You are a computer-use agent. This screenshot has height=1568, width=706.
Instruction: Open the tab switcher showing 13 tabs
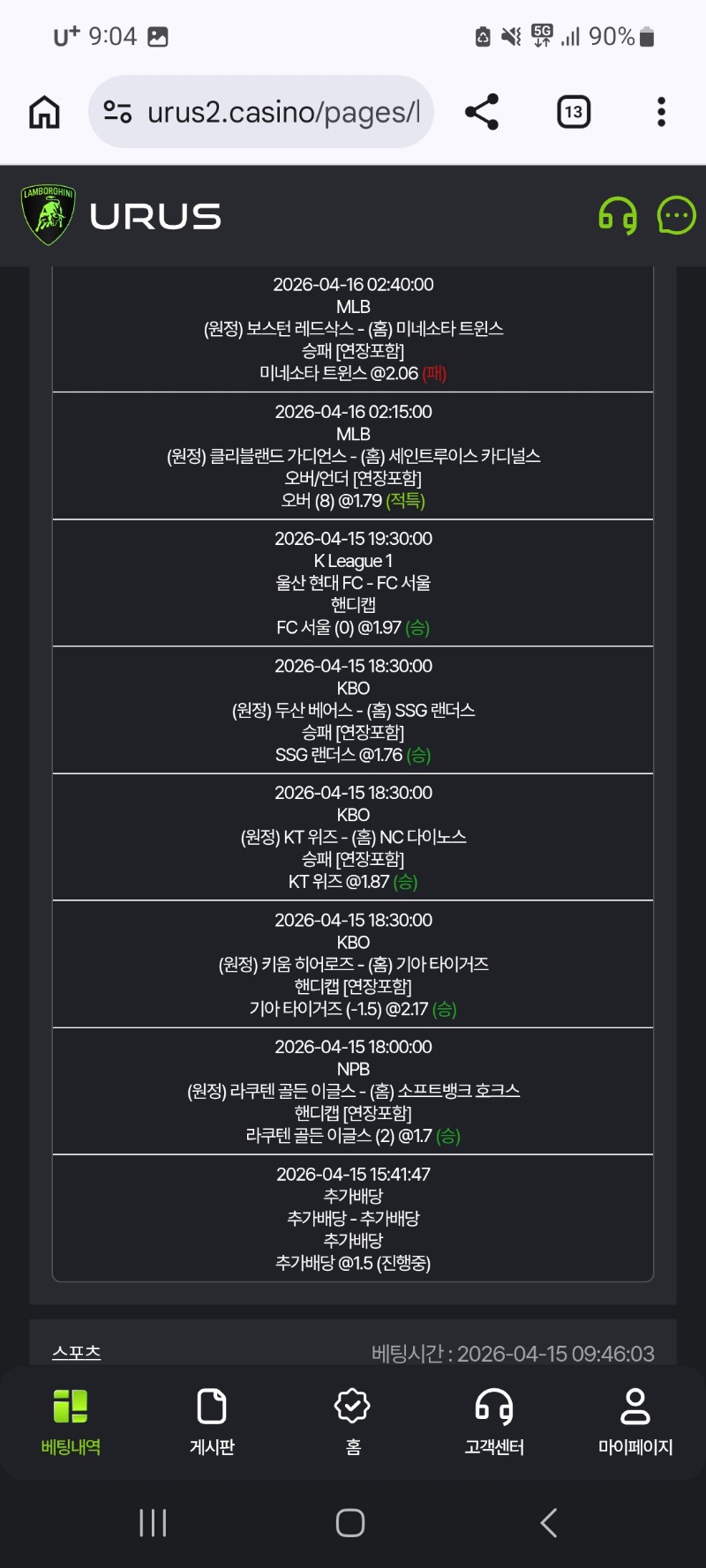pos(574,112)
